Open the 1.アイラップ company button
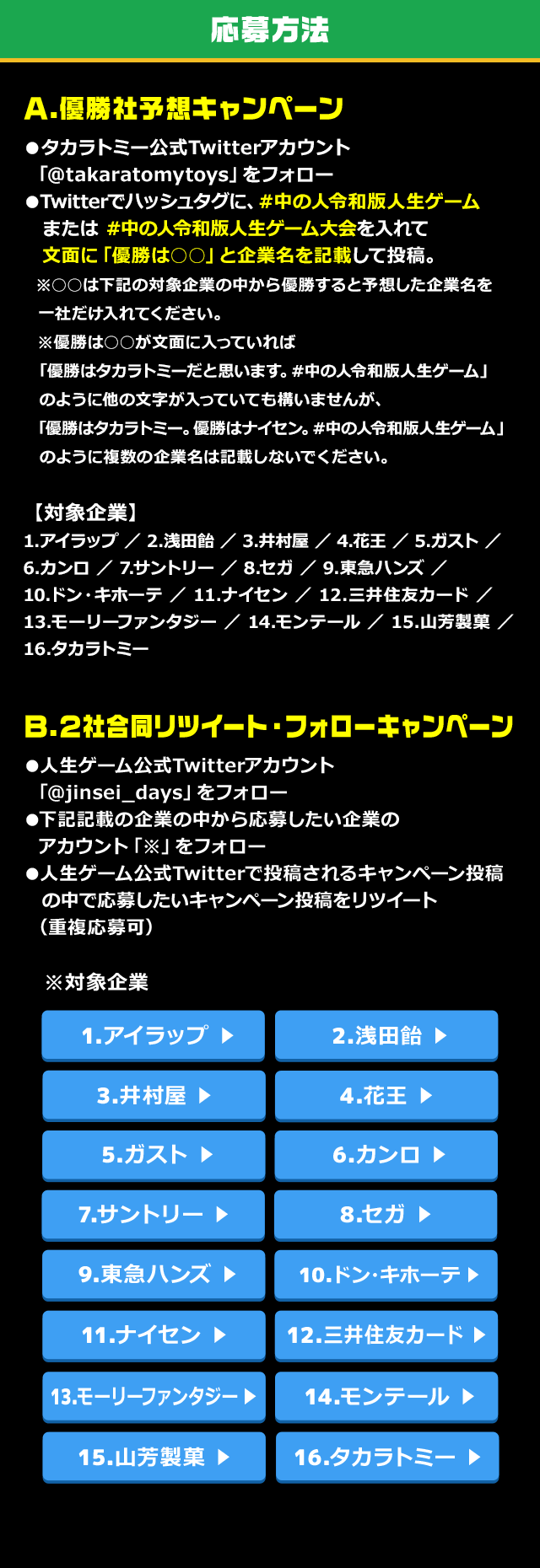Viewport: 540px width, 1568px height. coord(154,1035)
